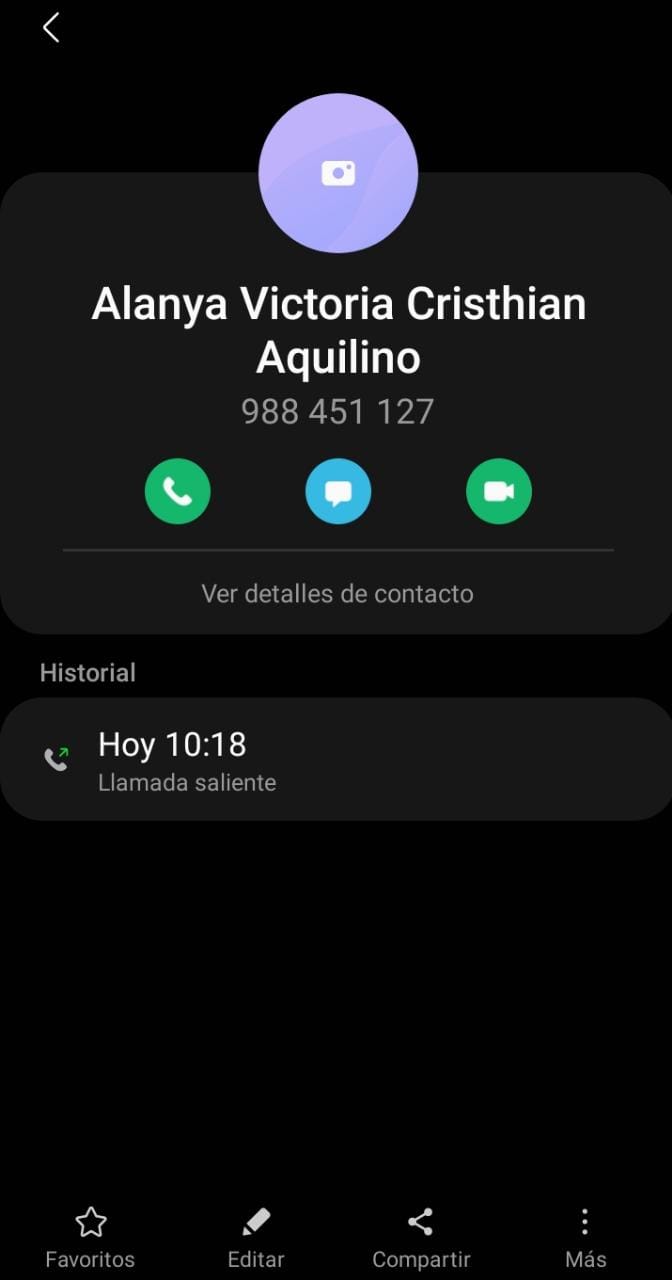Viewport: 672px width, 1280px height.
Task: Send a message with blue chat icon
Action: coord(338,491)
